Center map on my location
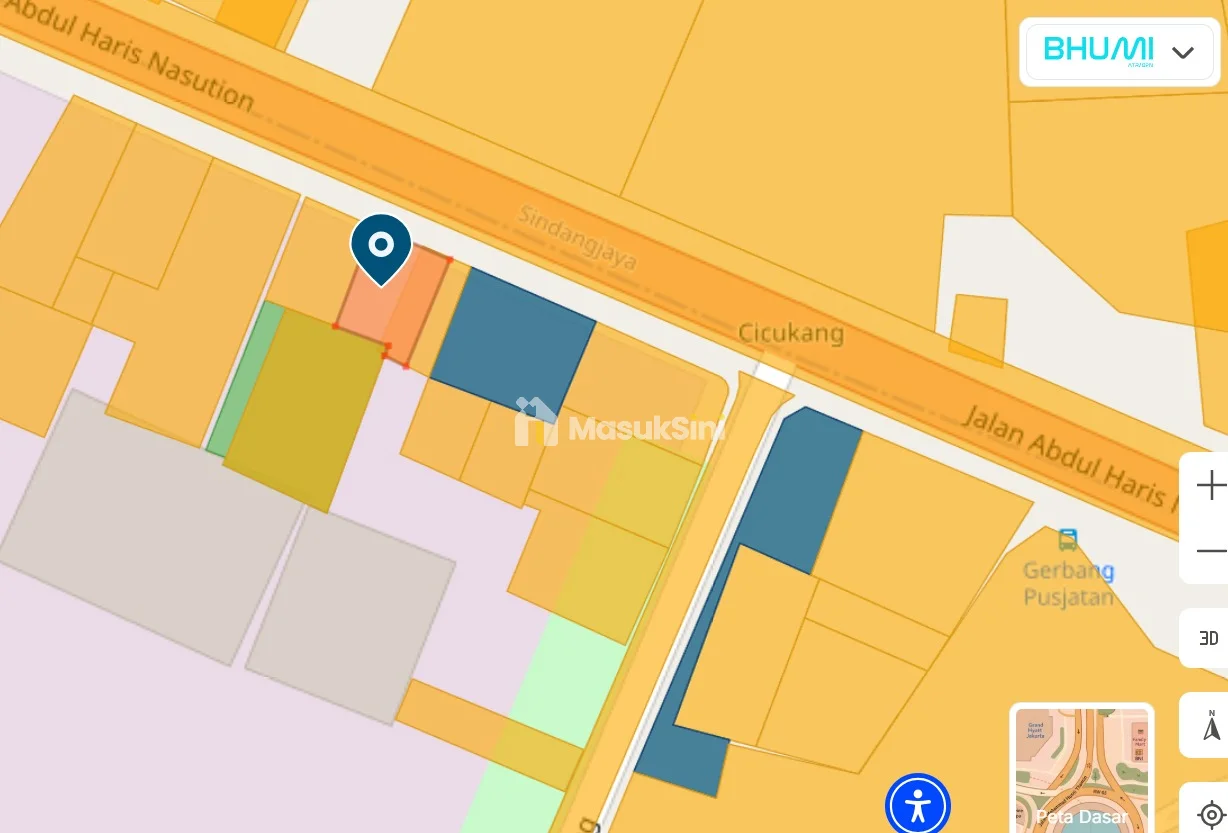The image size is (1228, 833). 1211,814
